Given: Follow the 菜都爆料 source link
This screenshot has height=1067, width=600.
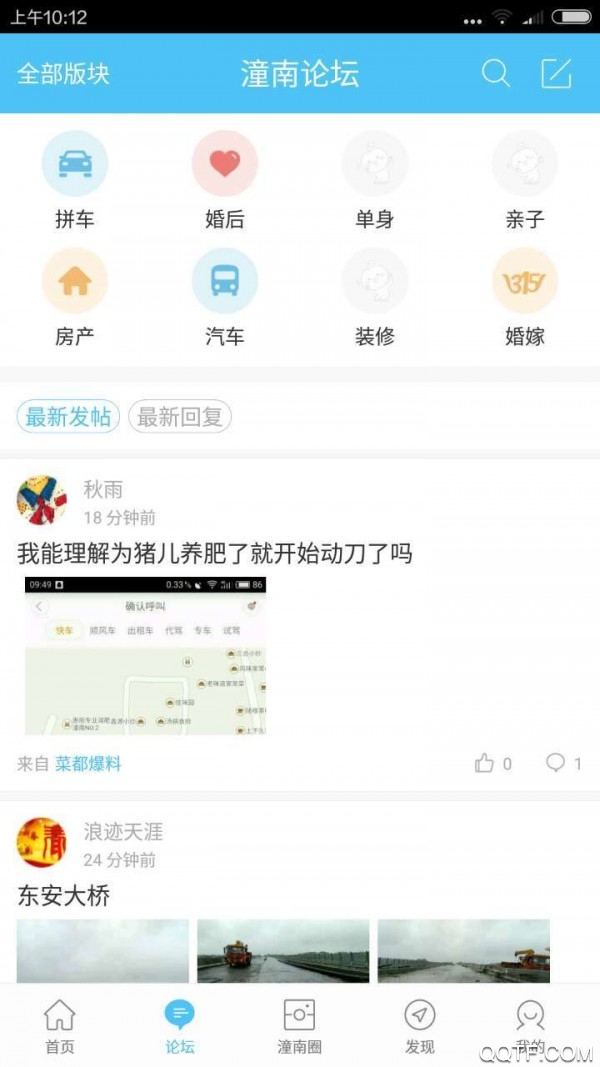Looking at the screenshot, I should point(88,764).
